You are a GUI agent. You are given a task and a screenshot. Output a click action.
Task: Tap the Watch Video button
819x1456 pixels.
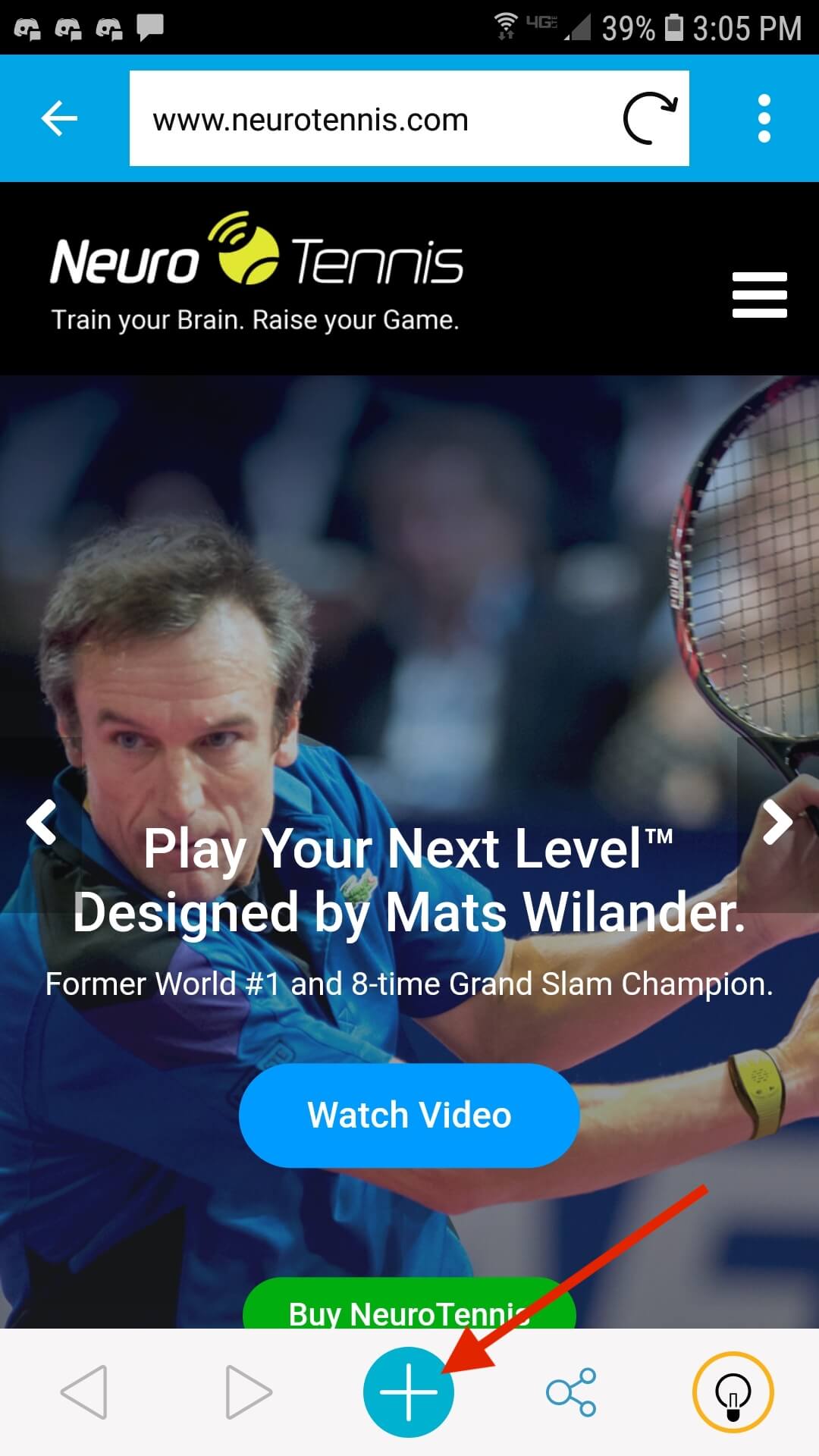(409, 1115)
